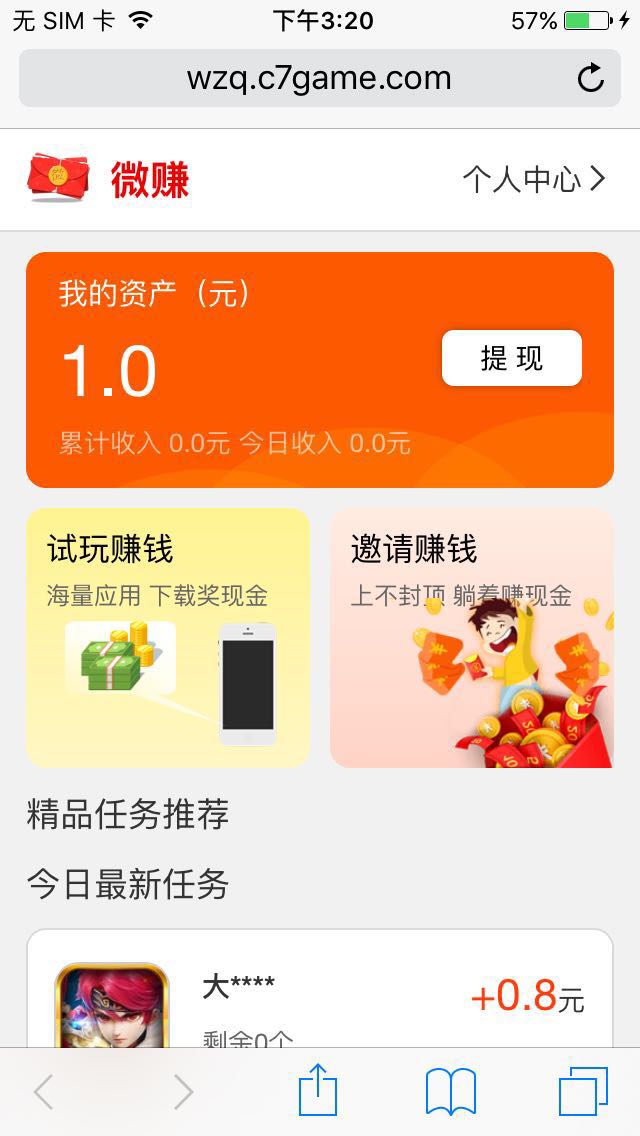
Task: Open Safari bookmarks
Action: tap(451, 1092)
